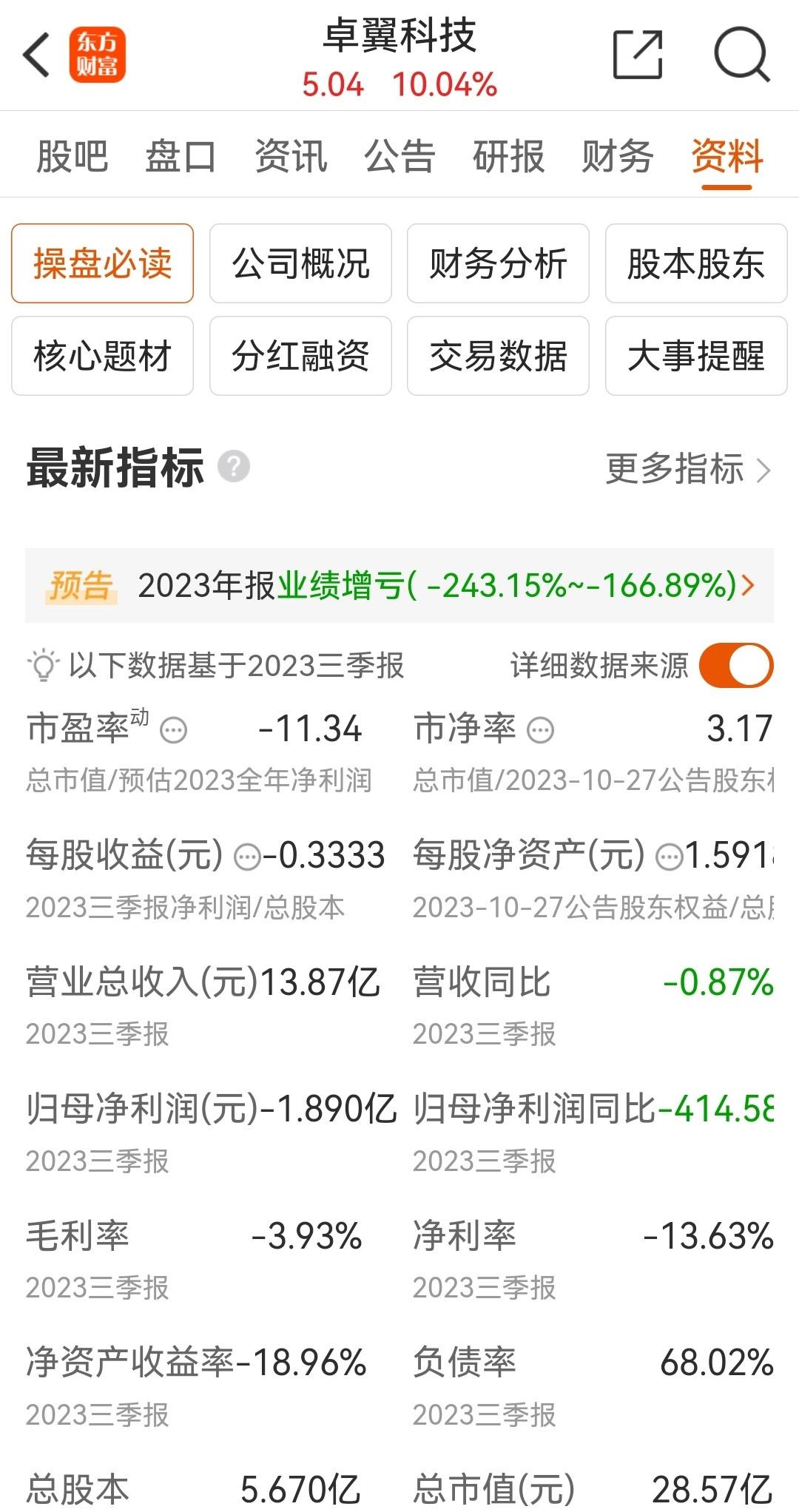Open the 公告 tab

tap(399, 156)
